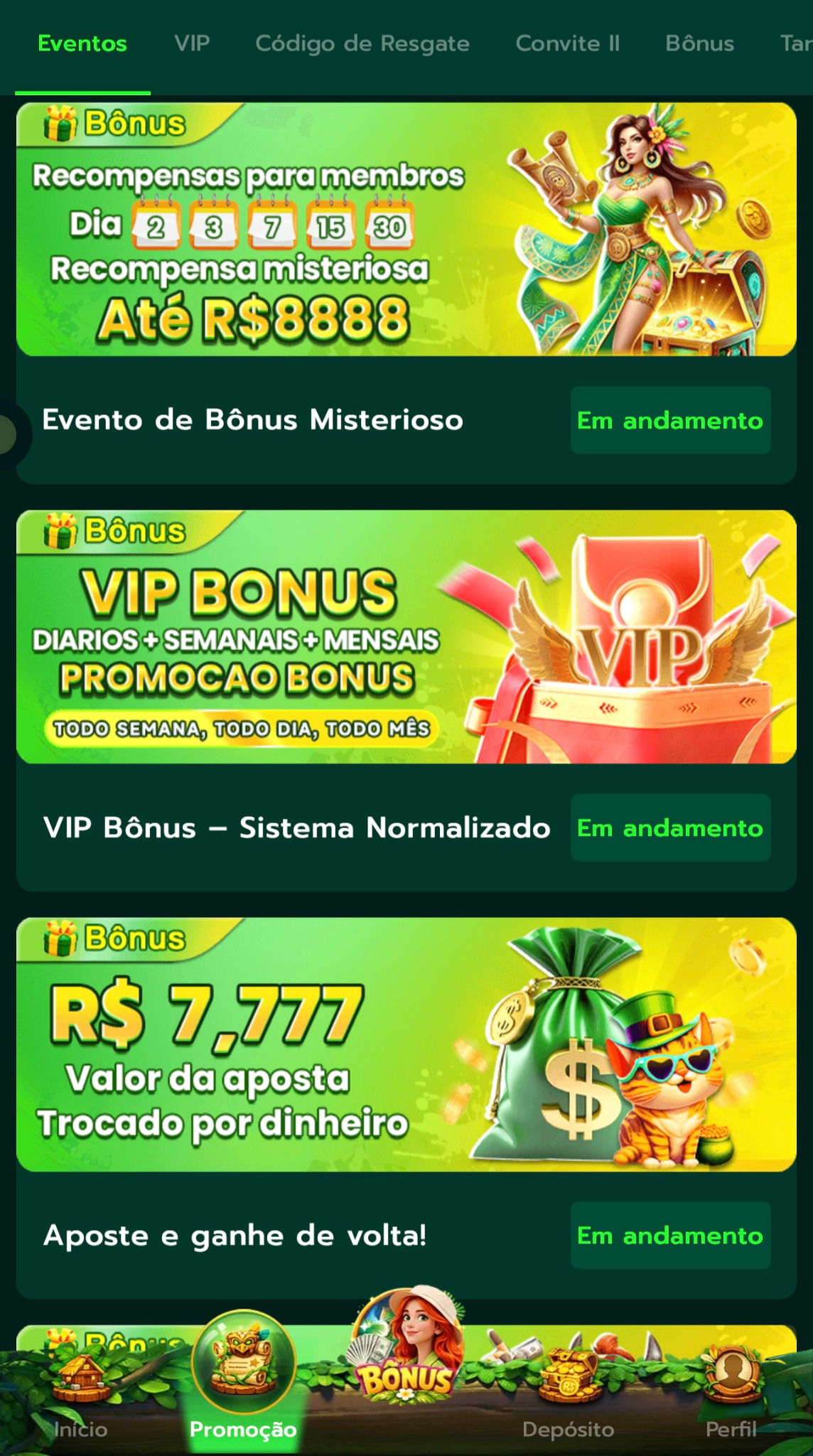Select the Eventos tab
Viewport: 813px width, 1456px height.
pyautogui.click(x=82, y=44)
